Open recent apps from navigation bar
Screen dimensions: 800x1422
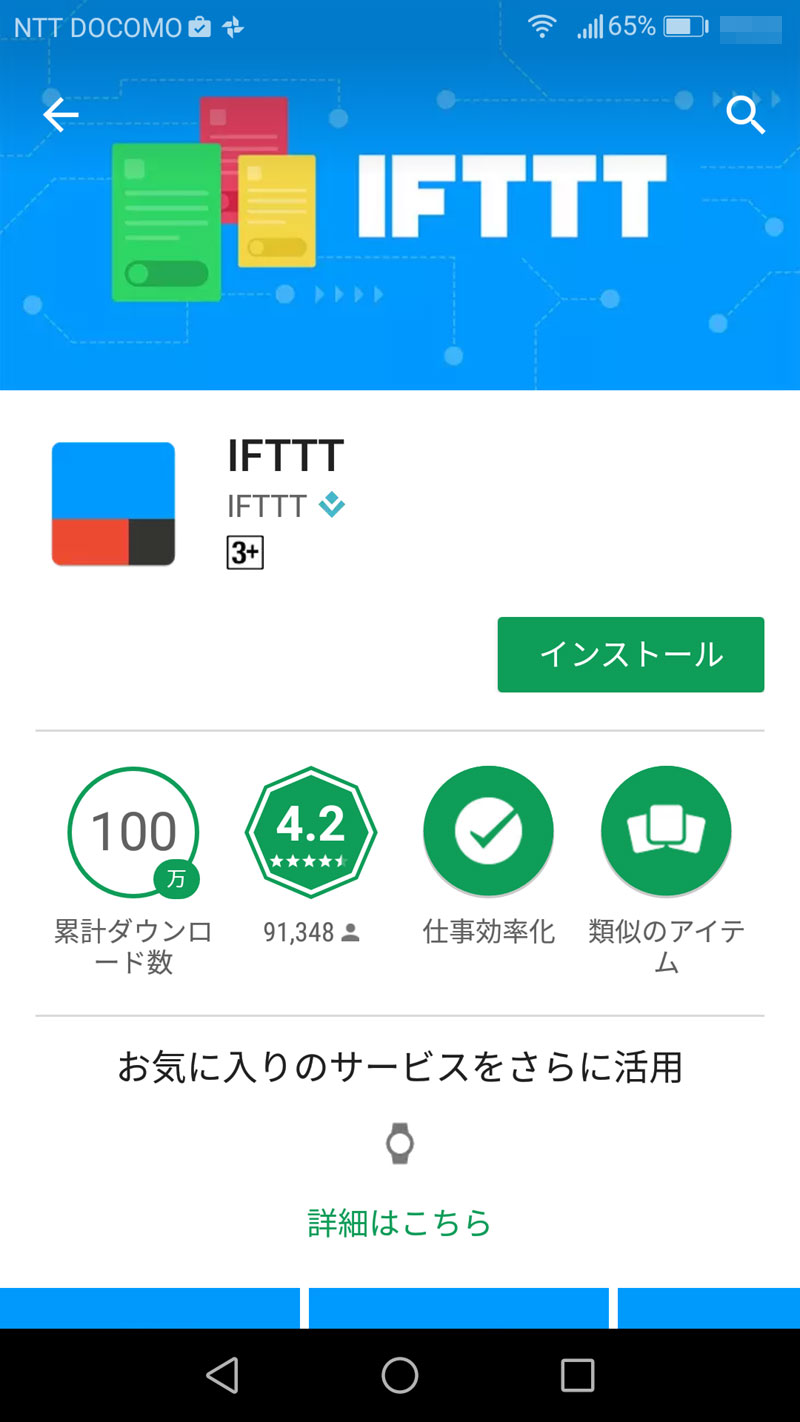(577, 1375)
